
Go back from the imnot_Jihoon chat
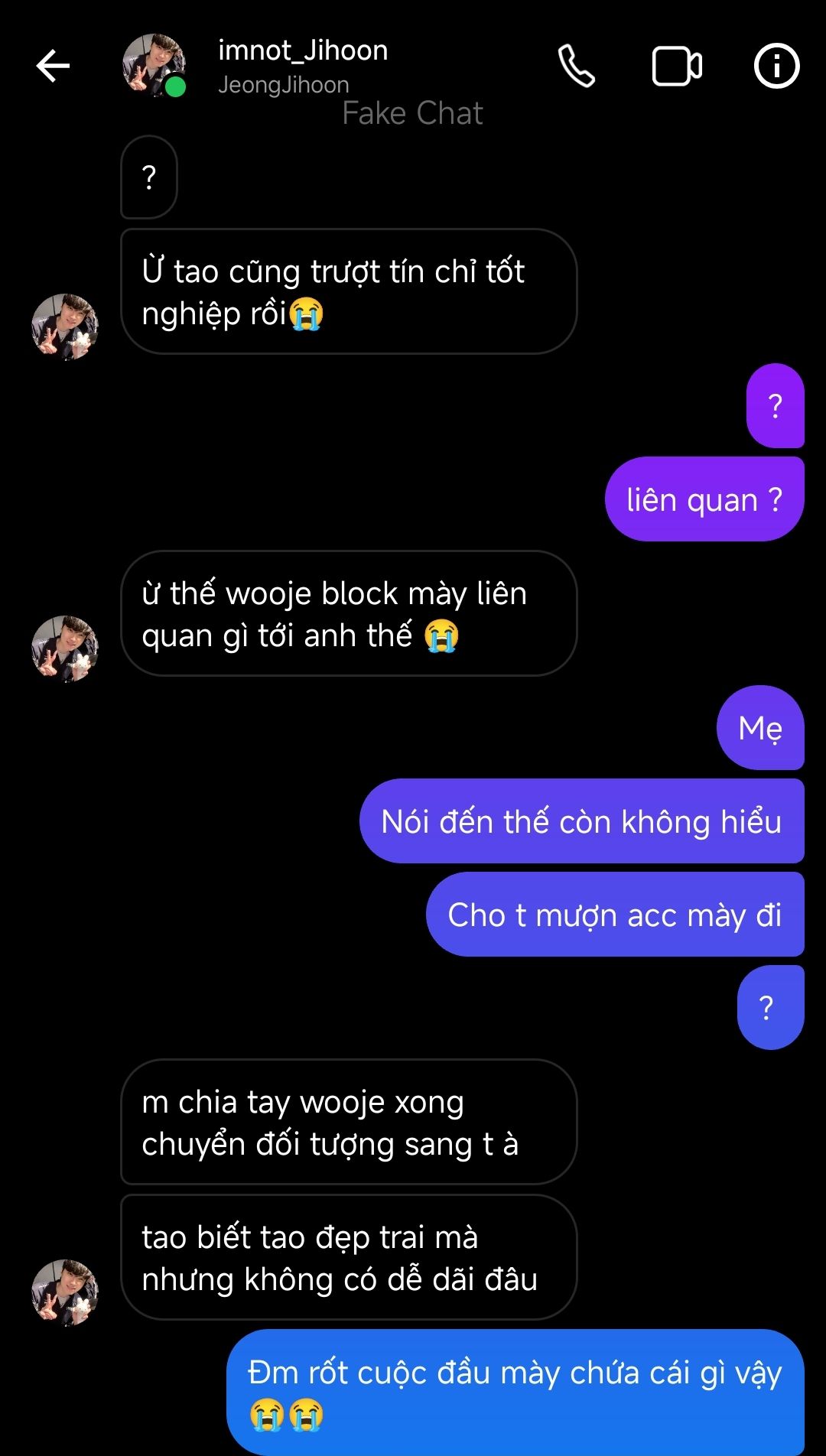53,66
